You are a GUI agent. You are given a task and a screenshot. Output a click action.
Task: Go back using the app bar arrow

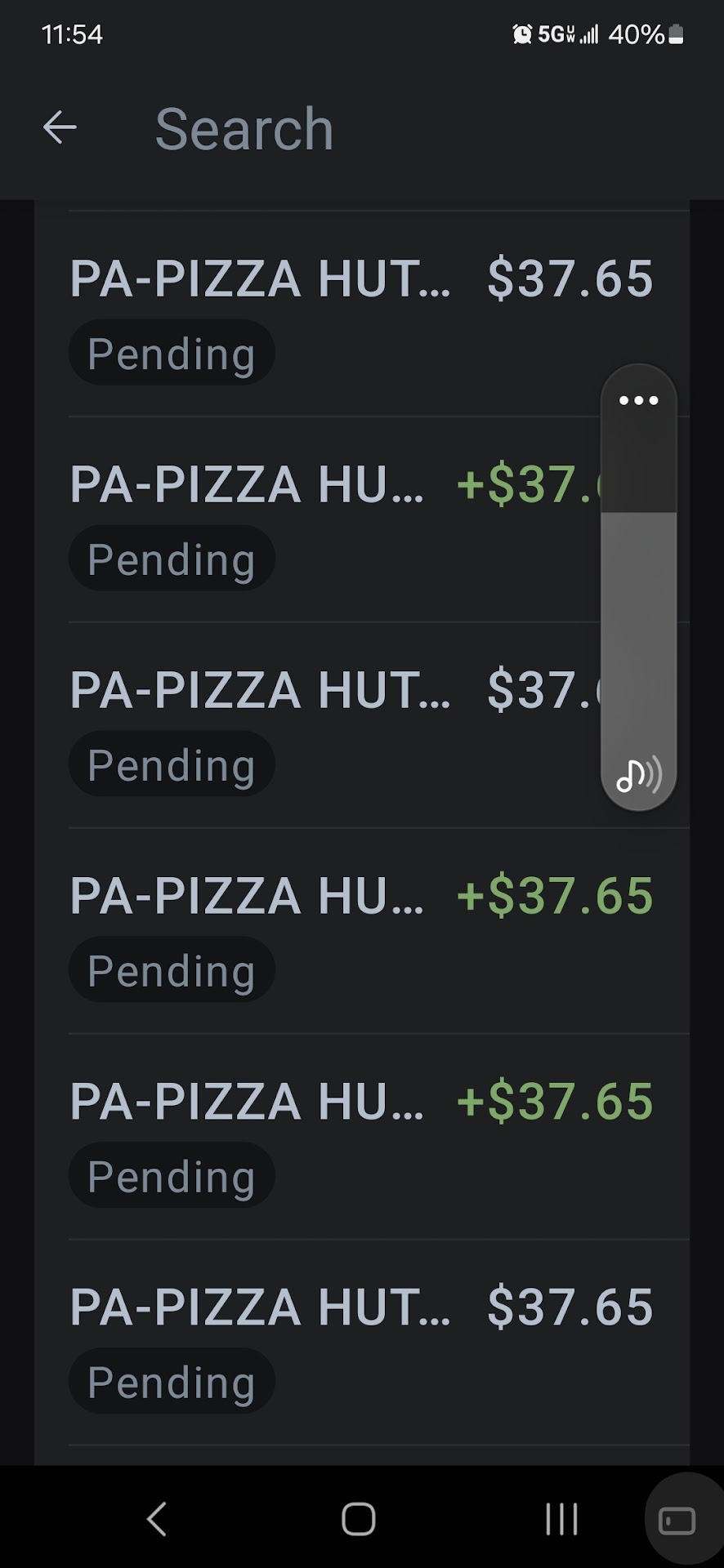(x=60, y=127)
